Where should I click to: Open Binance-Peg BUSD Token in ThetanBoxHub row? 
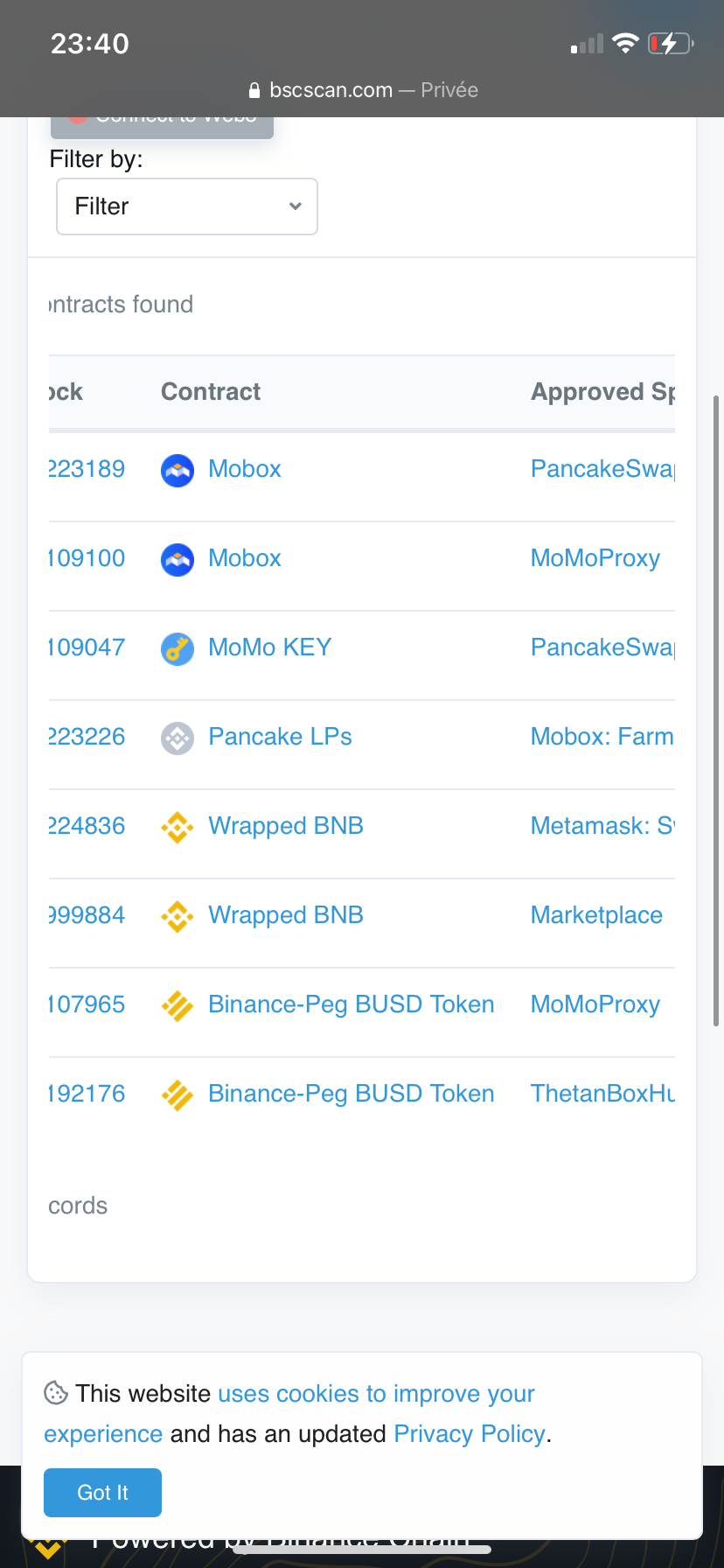click(351, 1094)
